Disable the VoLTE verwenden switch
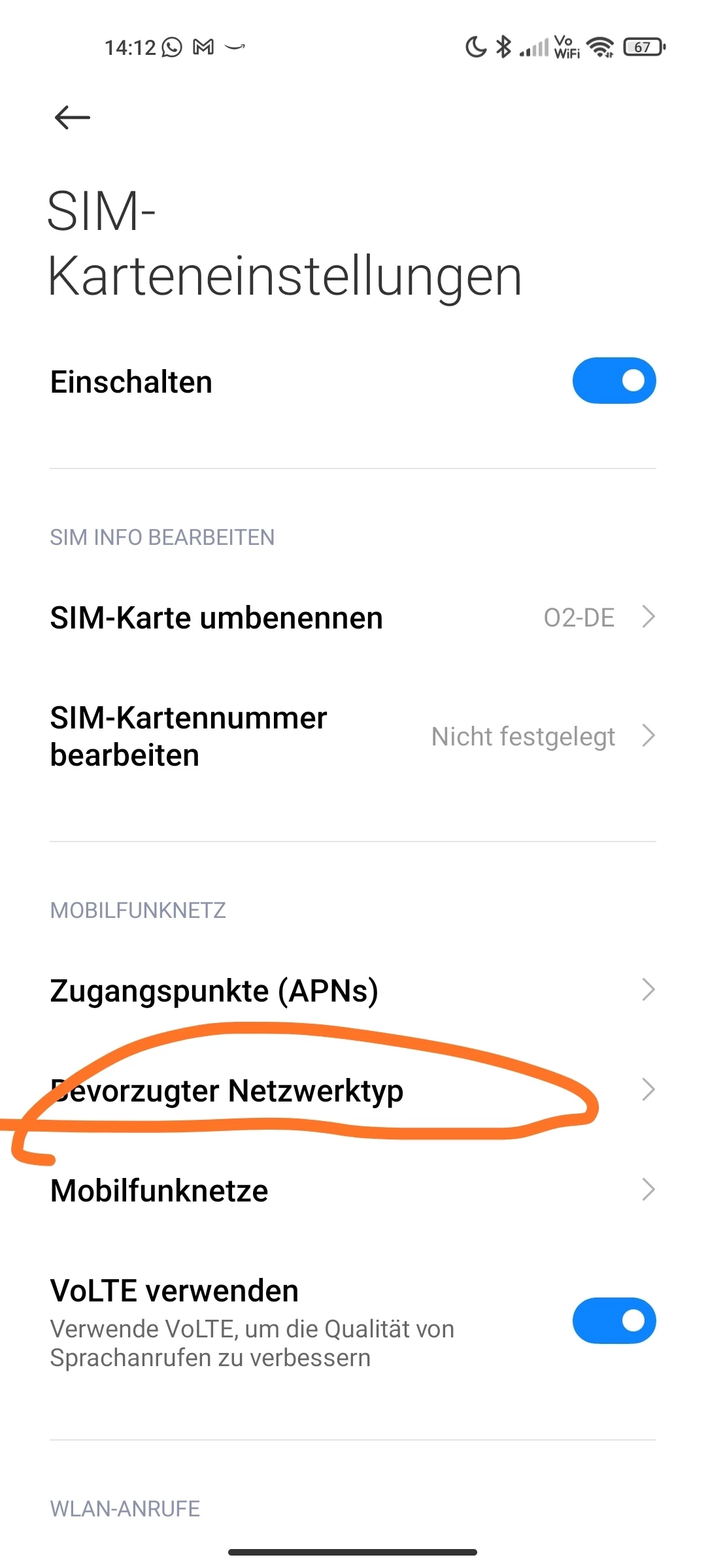 pyautogui.click(x=614, y=1320)
